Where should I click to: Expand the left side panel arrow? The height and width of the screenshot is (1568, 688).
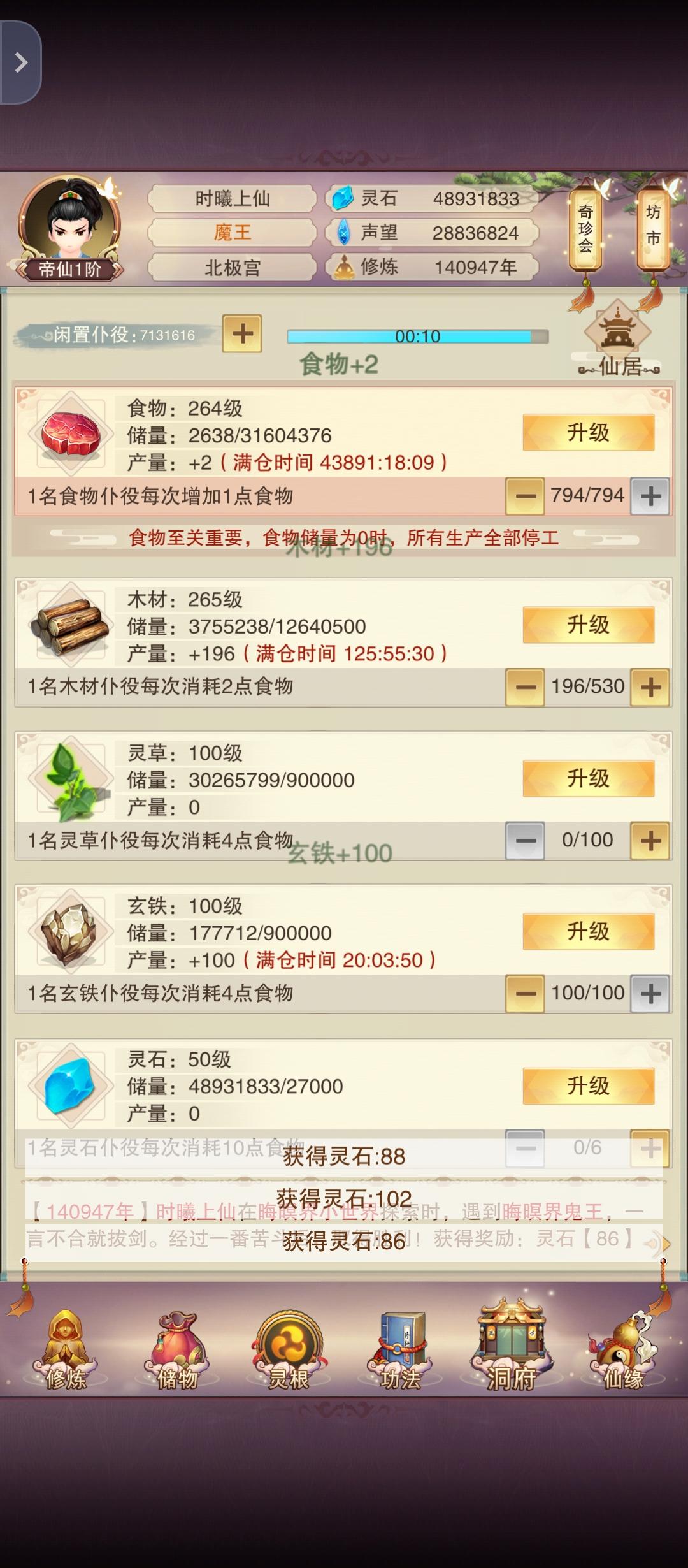point(22,61)
